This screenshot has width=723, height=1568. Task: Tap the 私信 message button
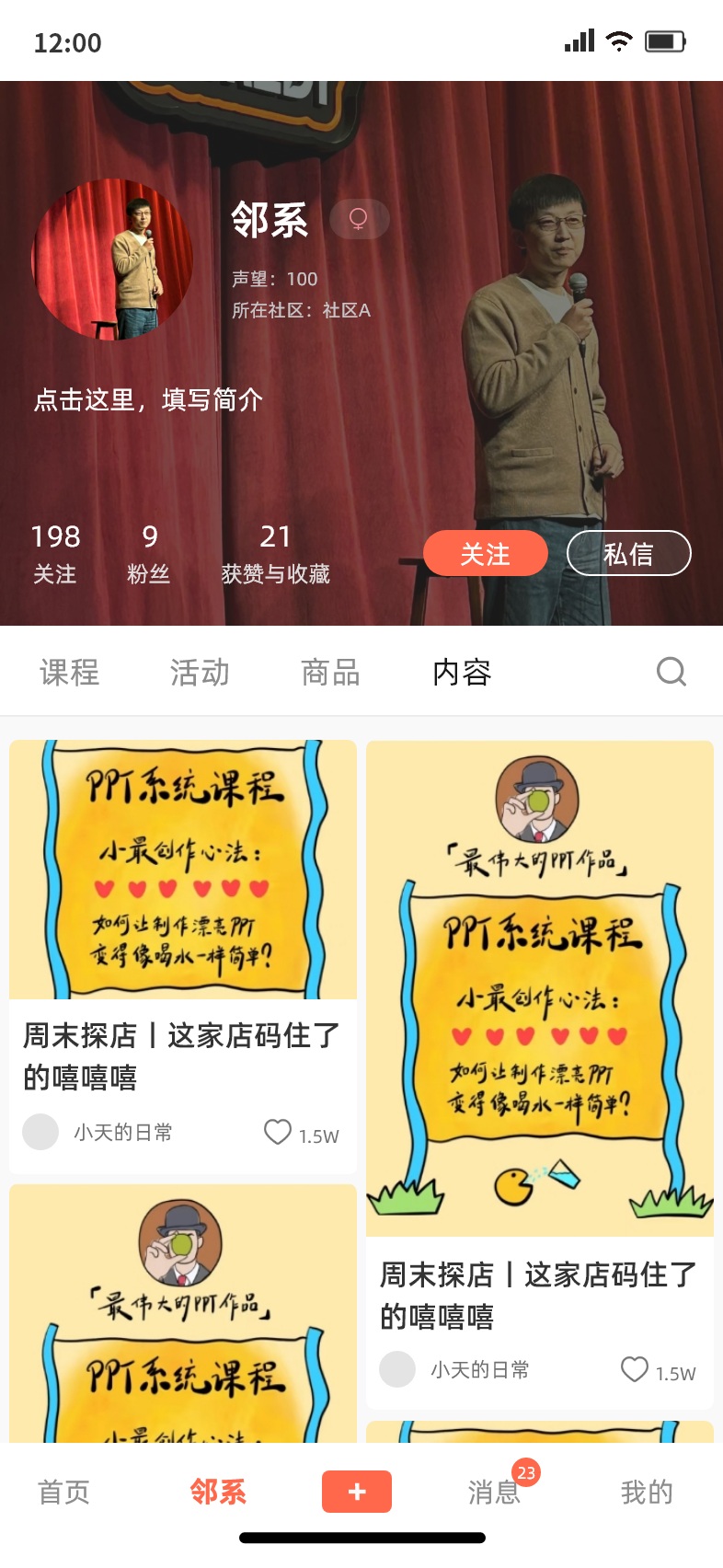[x=629, y=553]
